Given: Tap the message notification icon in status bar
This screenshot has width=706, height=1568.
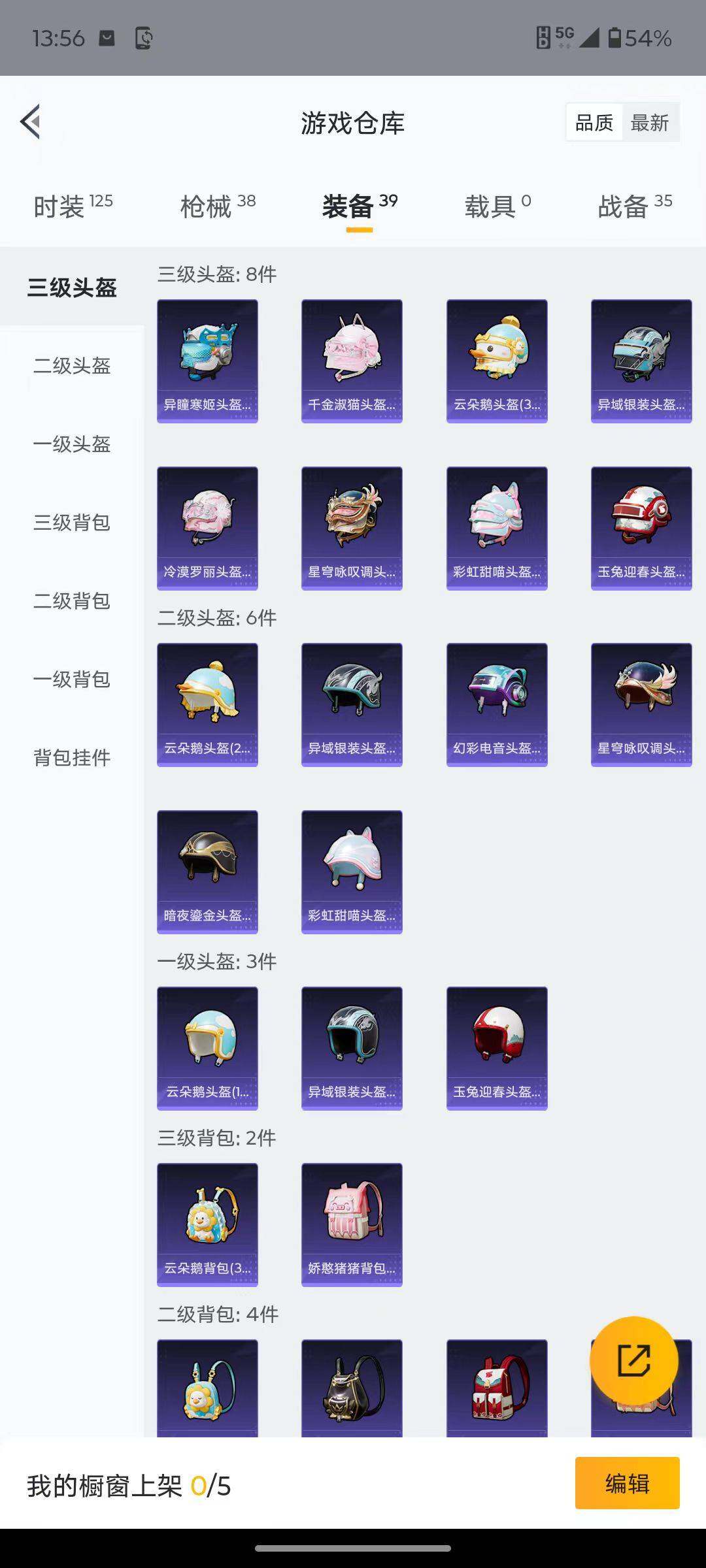Looking at the screenshot, I should [x=107, y=39].
